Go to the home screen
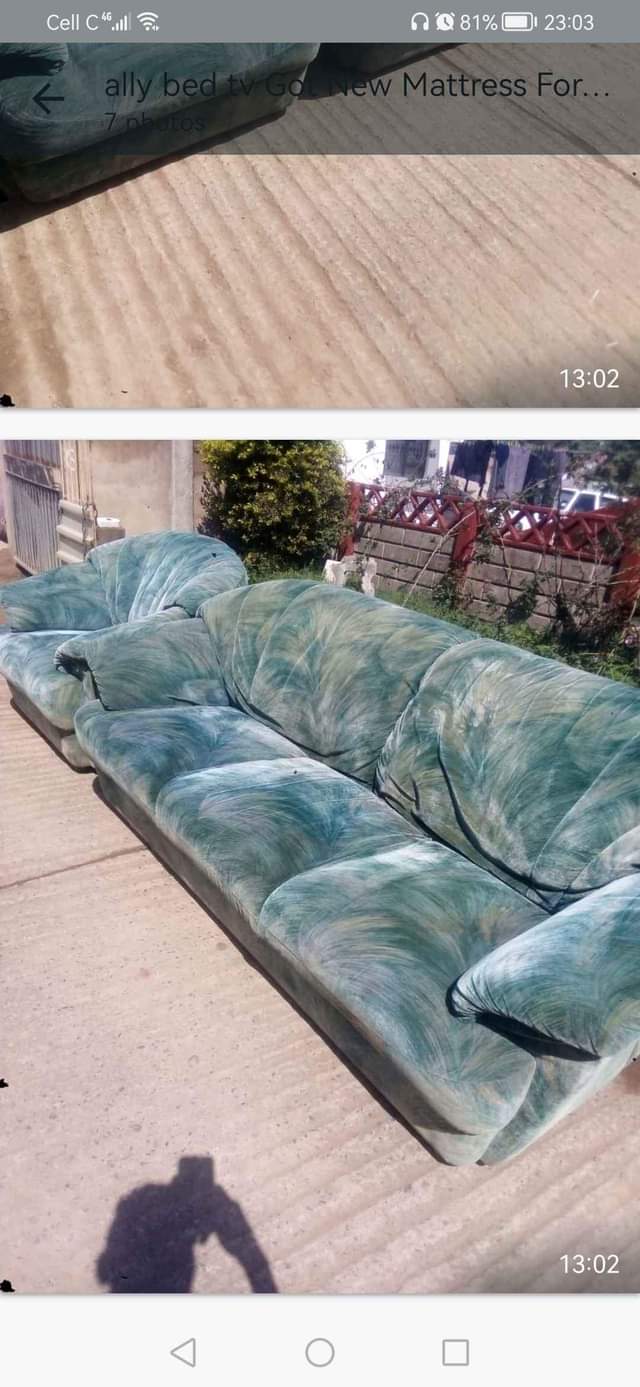This screenshot has height=1387, width=640. coord(320,1352)
